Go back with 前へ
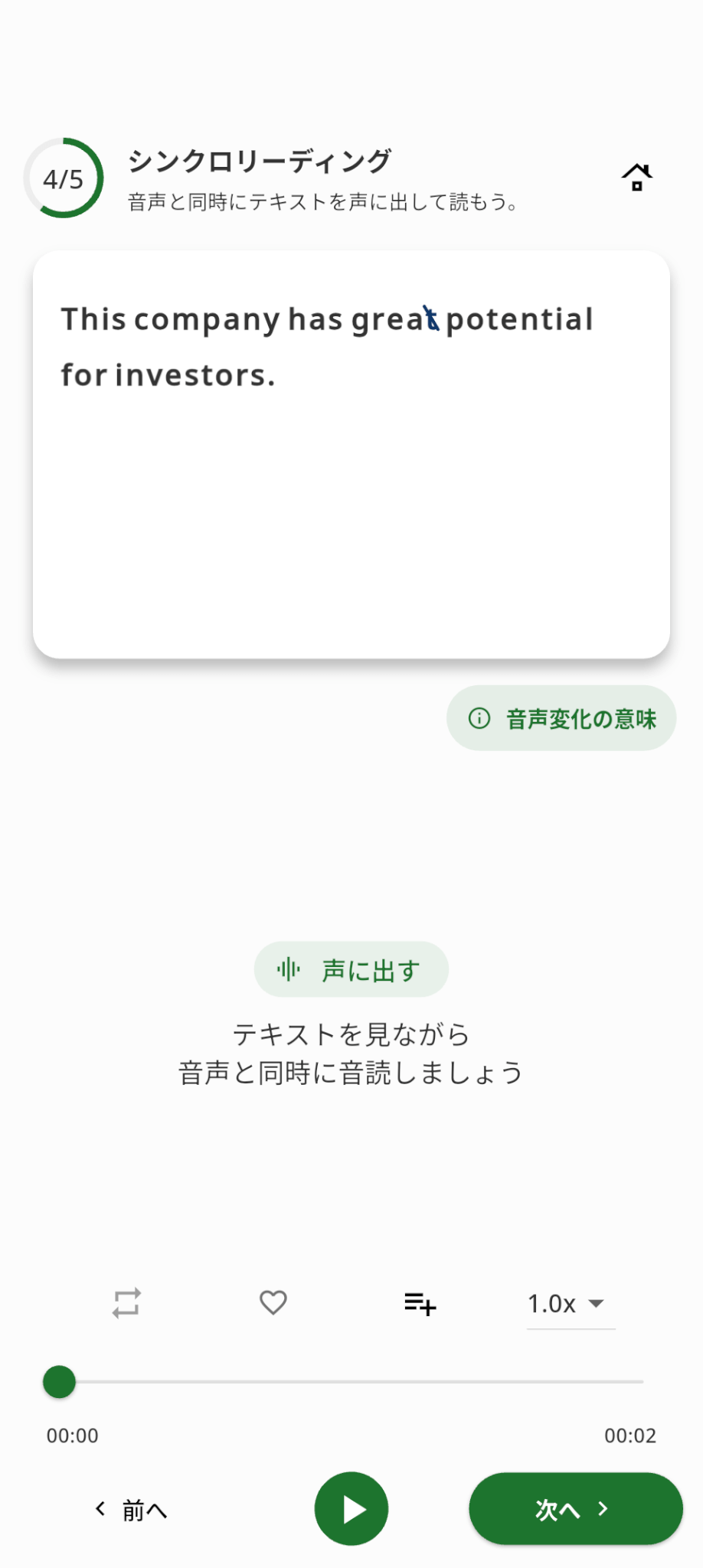This screenshot has width=703, height=1568. click(x=132, y=1510)
